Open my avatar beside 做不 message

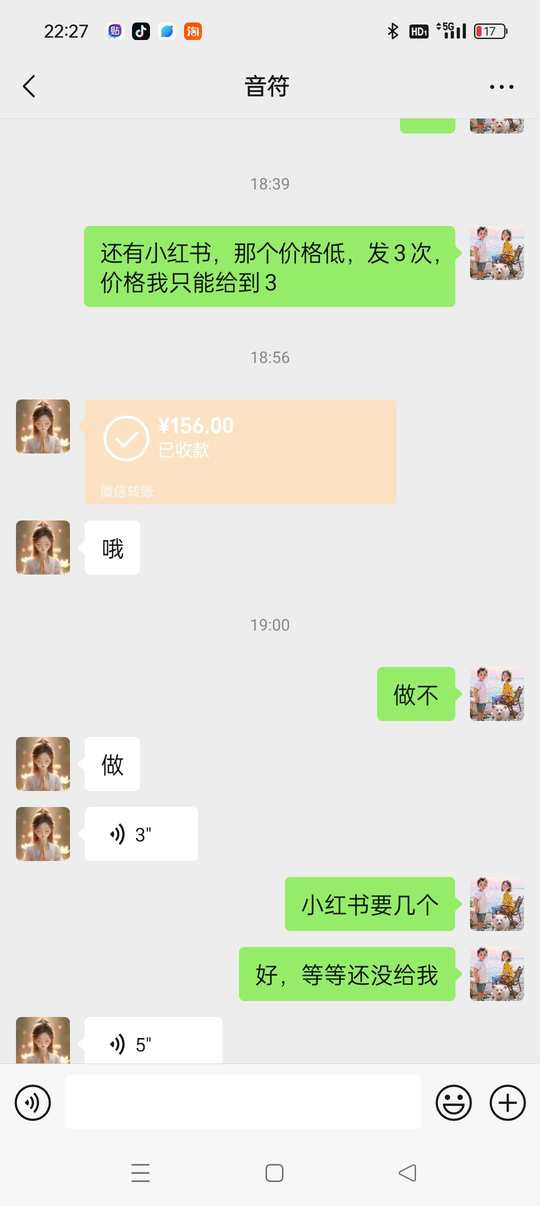[x=497, y=694]
